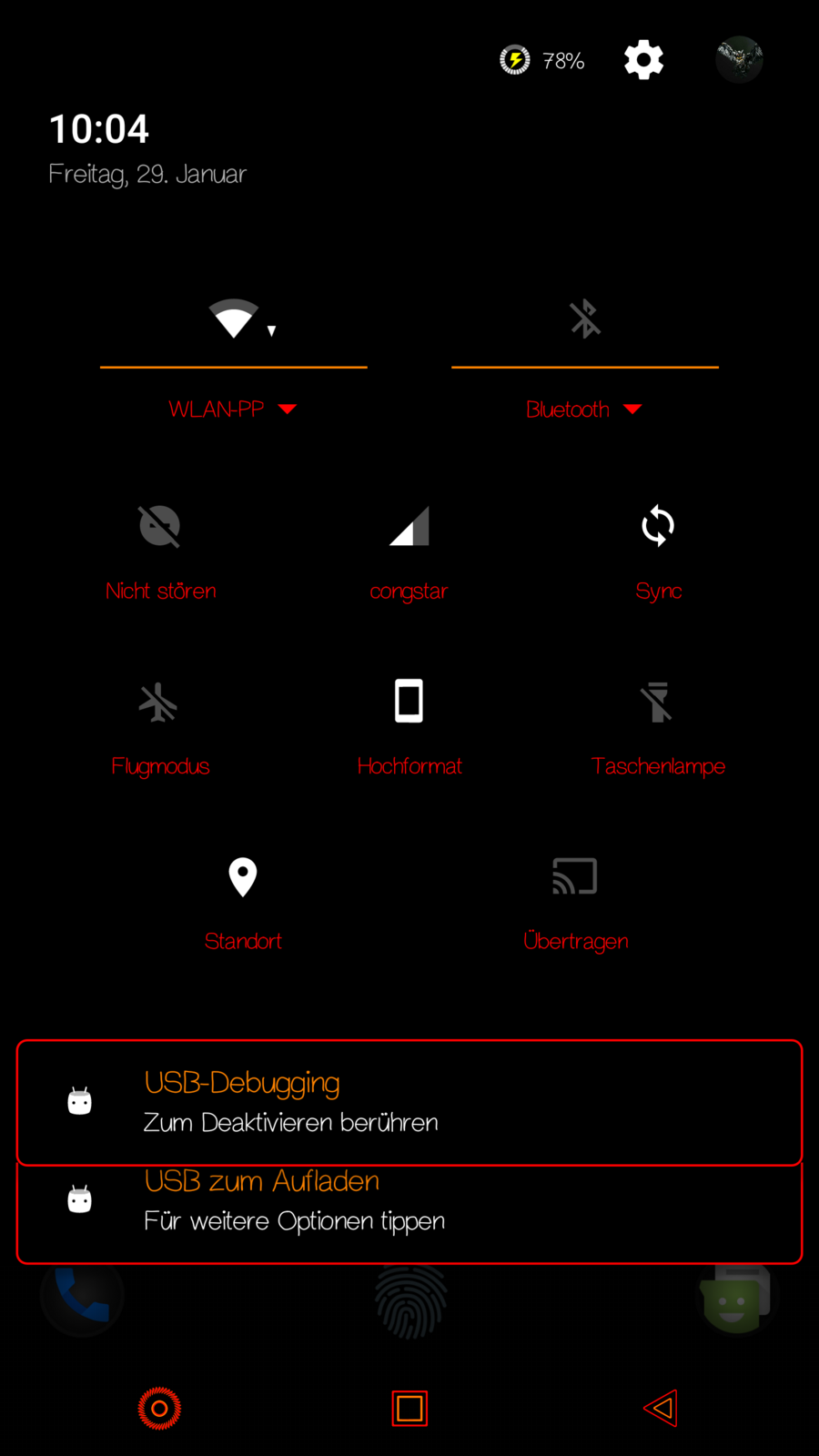Open the Übertragen cast tile

[x=575, y=877]
